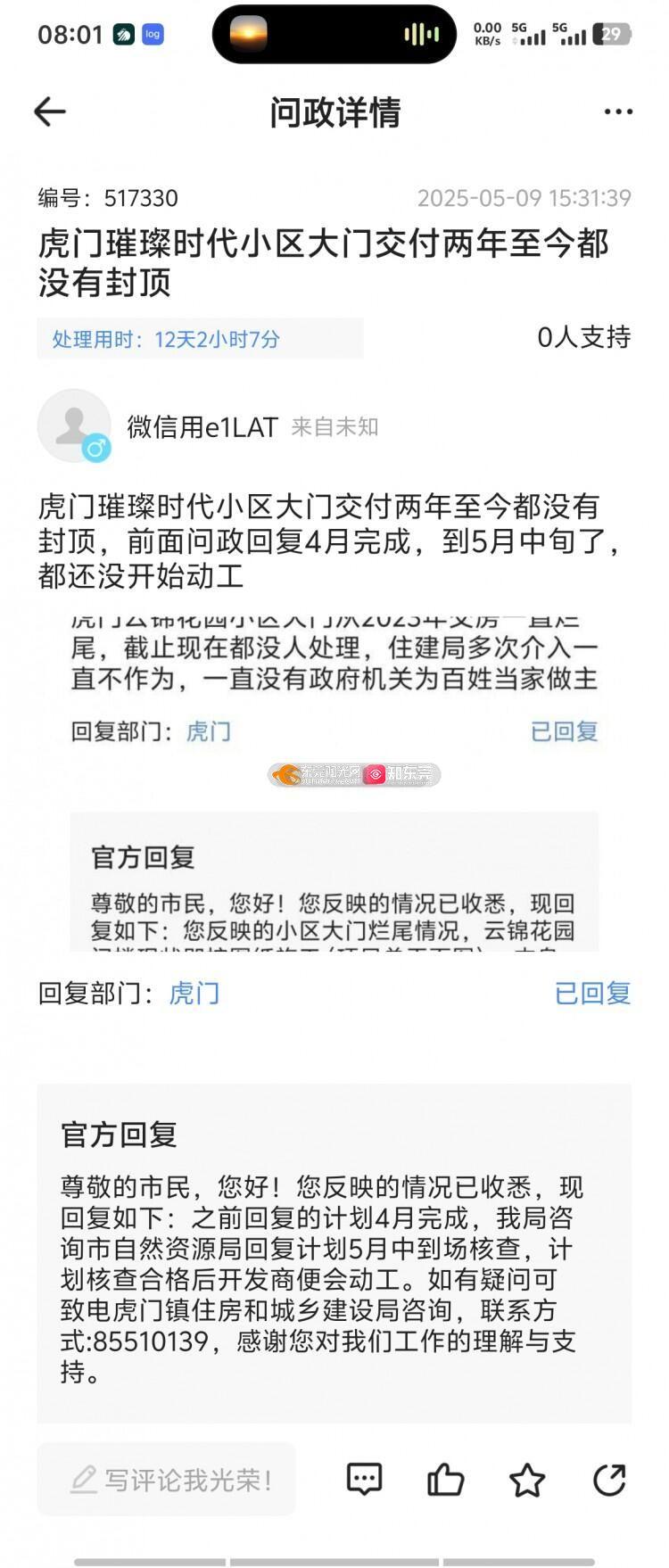Go back from 问政详情
The image size is (669, 1568).
pos(50,111)
